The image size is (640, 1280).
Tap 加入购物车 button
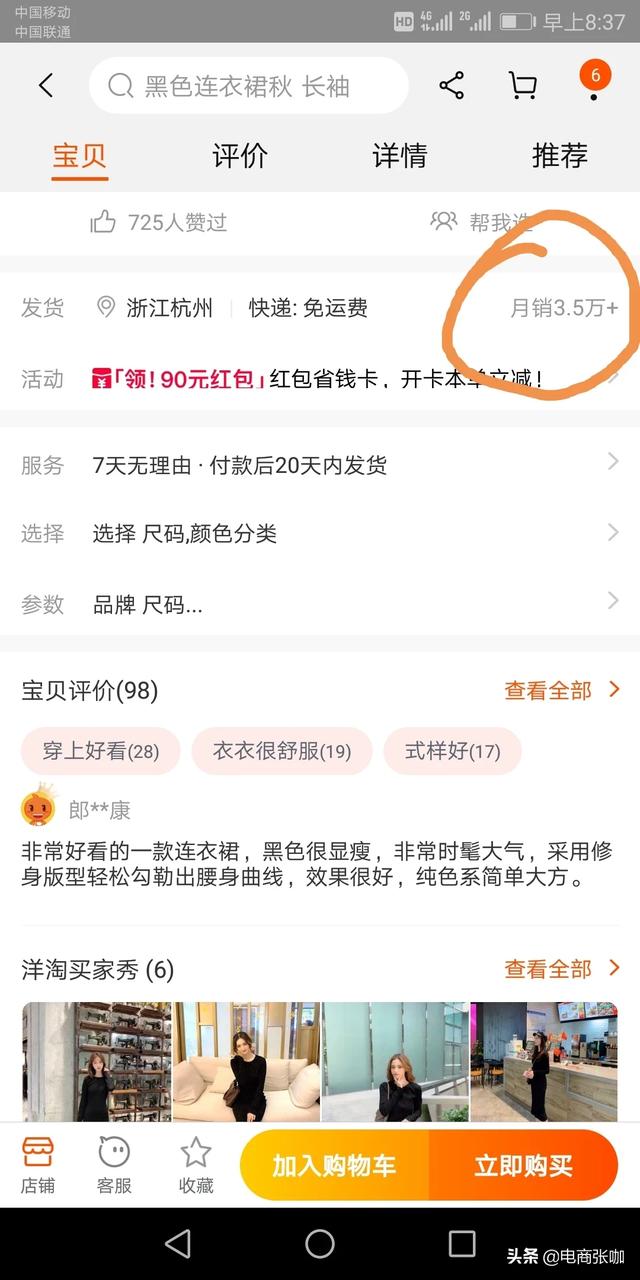tap(334, 1165)
